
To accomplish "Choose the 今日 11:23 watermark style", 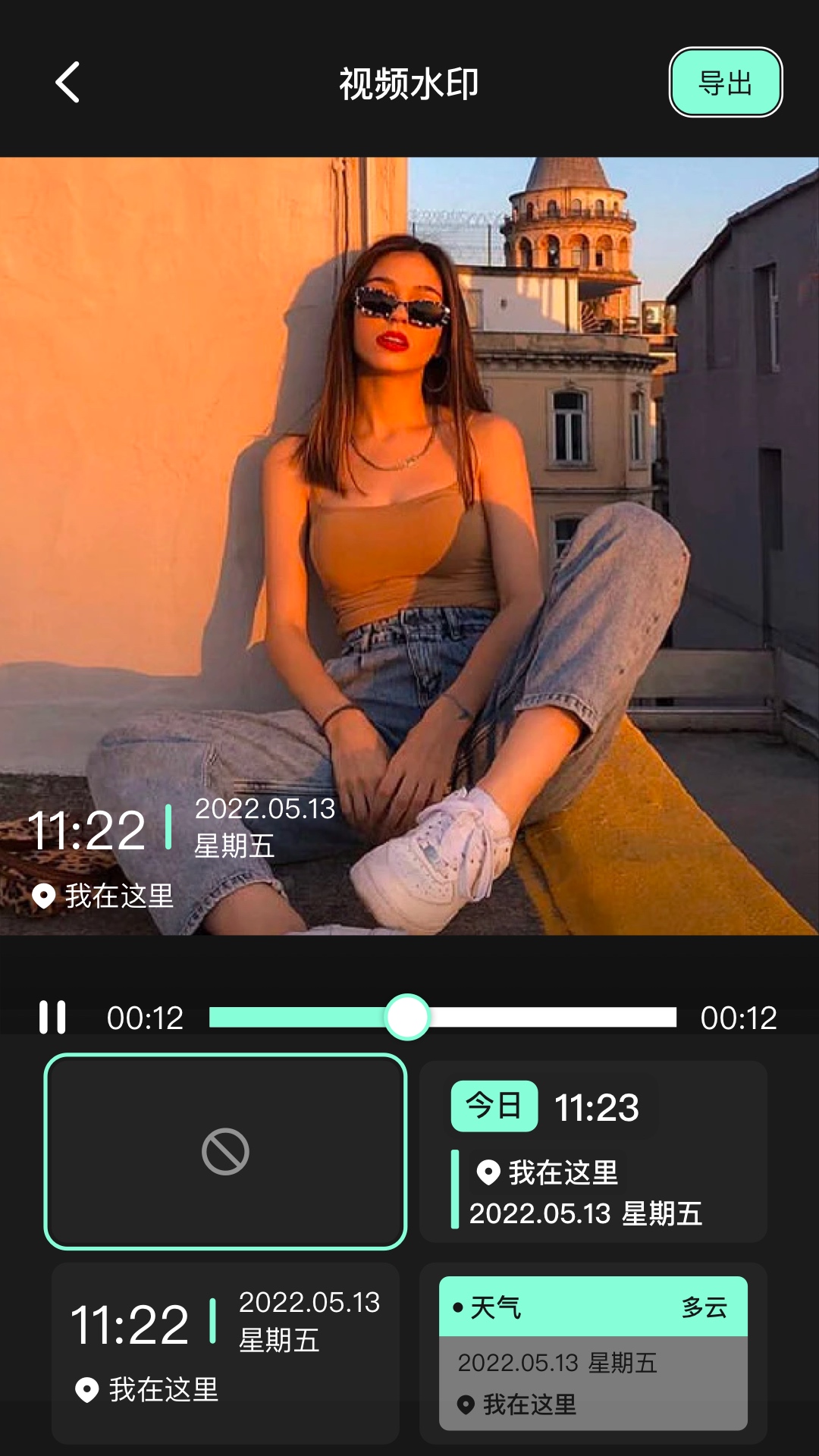I will pyautogui.click(x=593, y=1151).
